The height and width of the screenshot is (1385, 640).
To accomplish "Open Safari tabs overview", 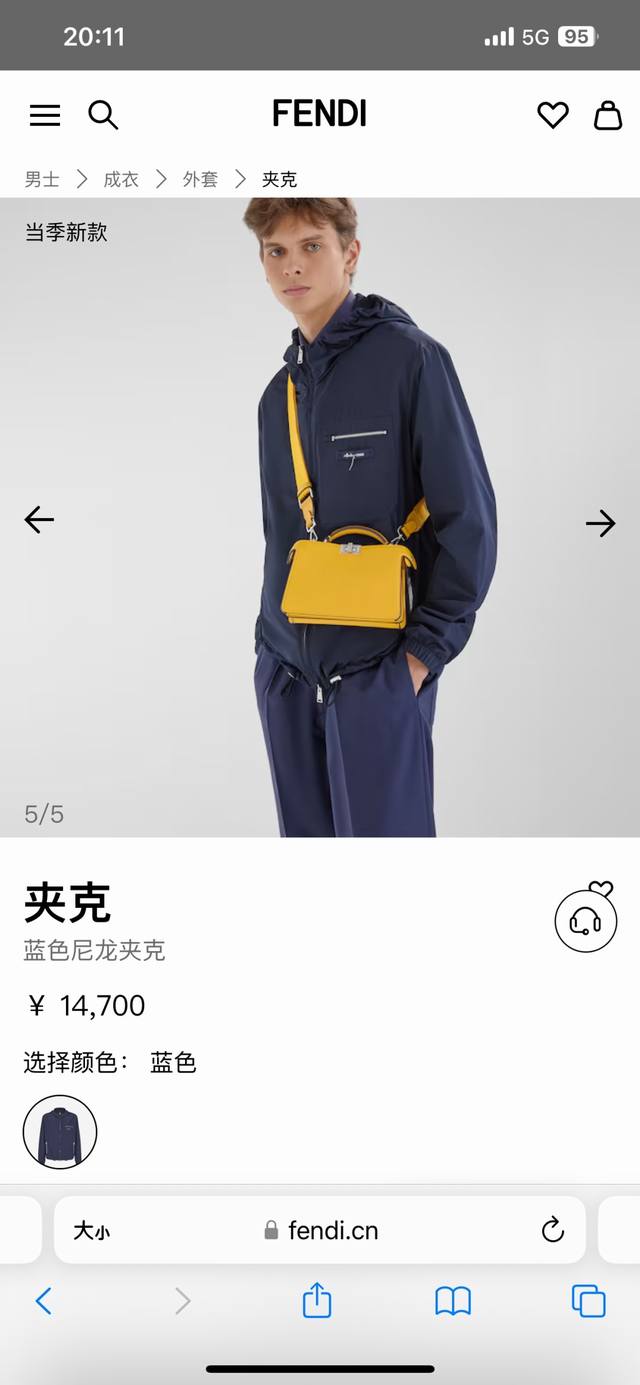I will [588, 1300].
